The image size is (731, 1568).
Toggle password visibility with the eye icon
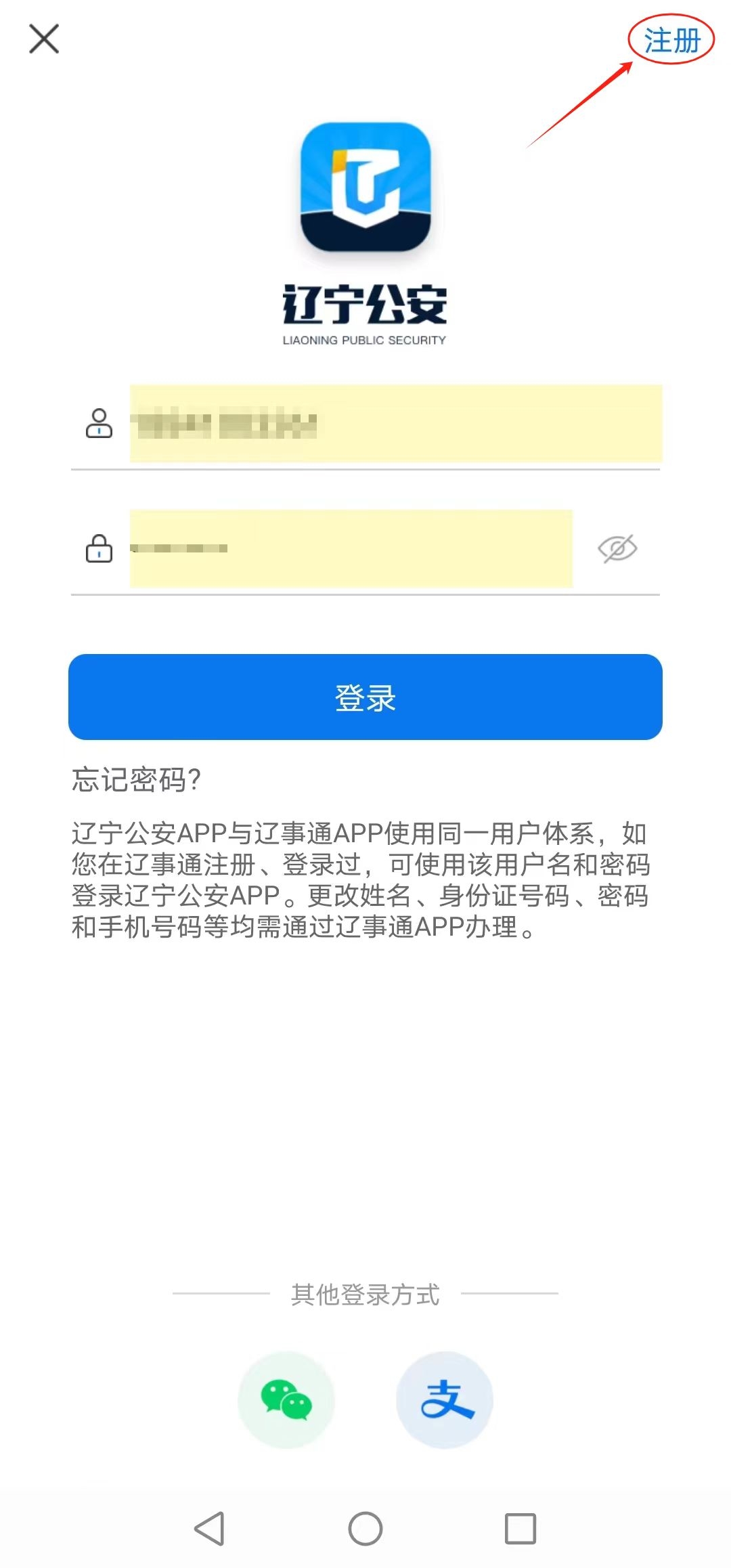[x=617, y=548]
